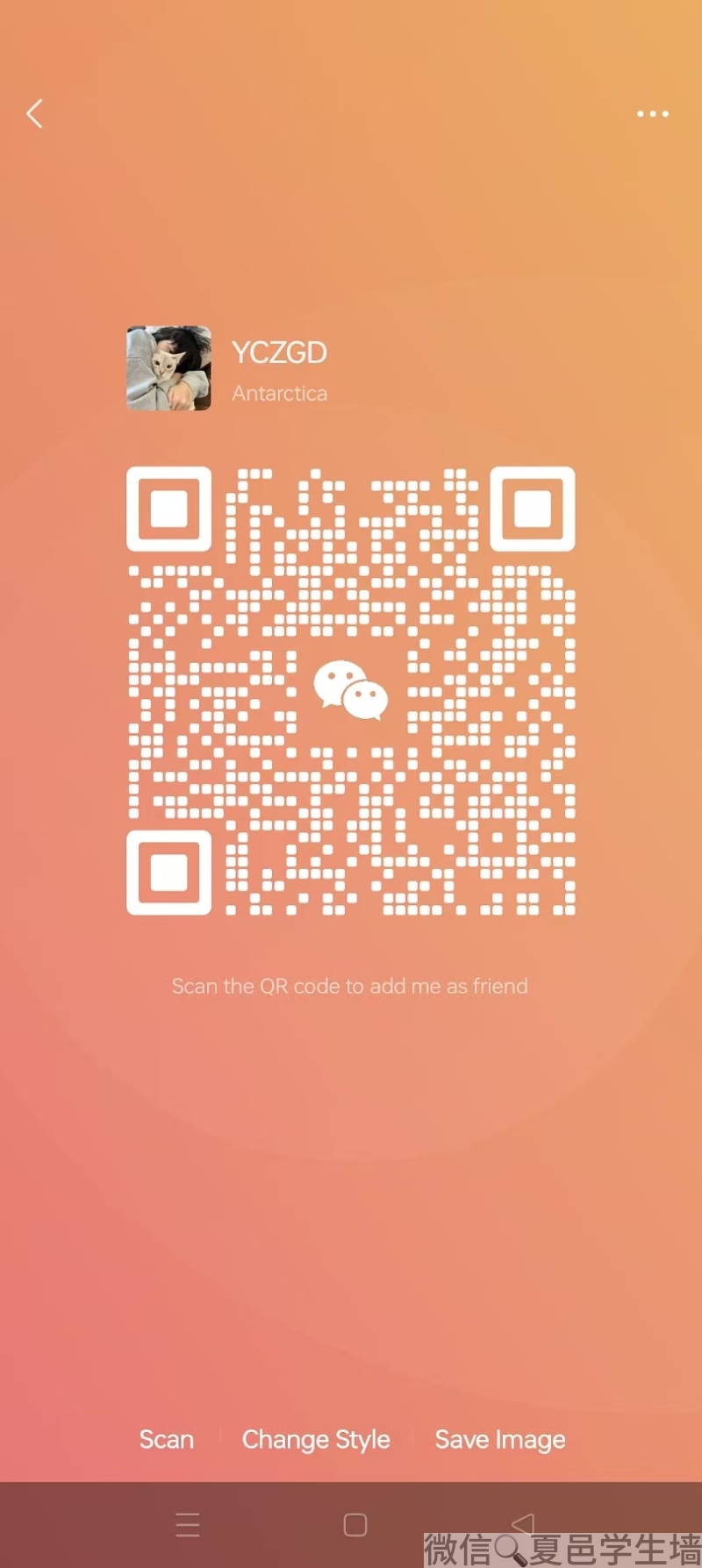The width and height of the screenshot is (702, 1568).
Task: Tap Scan to open the scanner
Action: tap(167, 1439)
